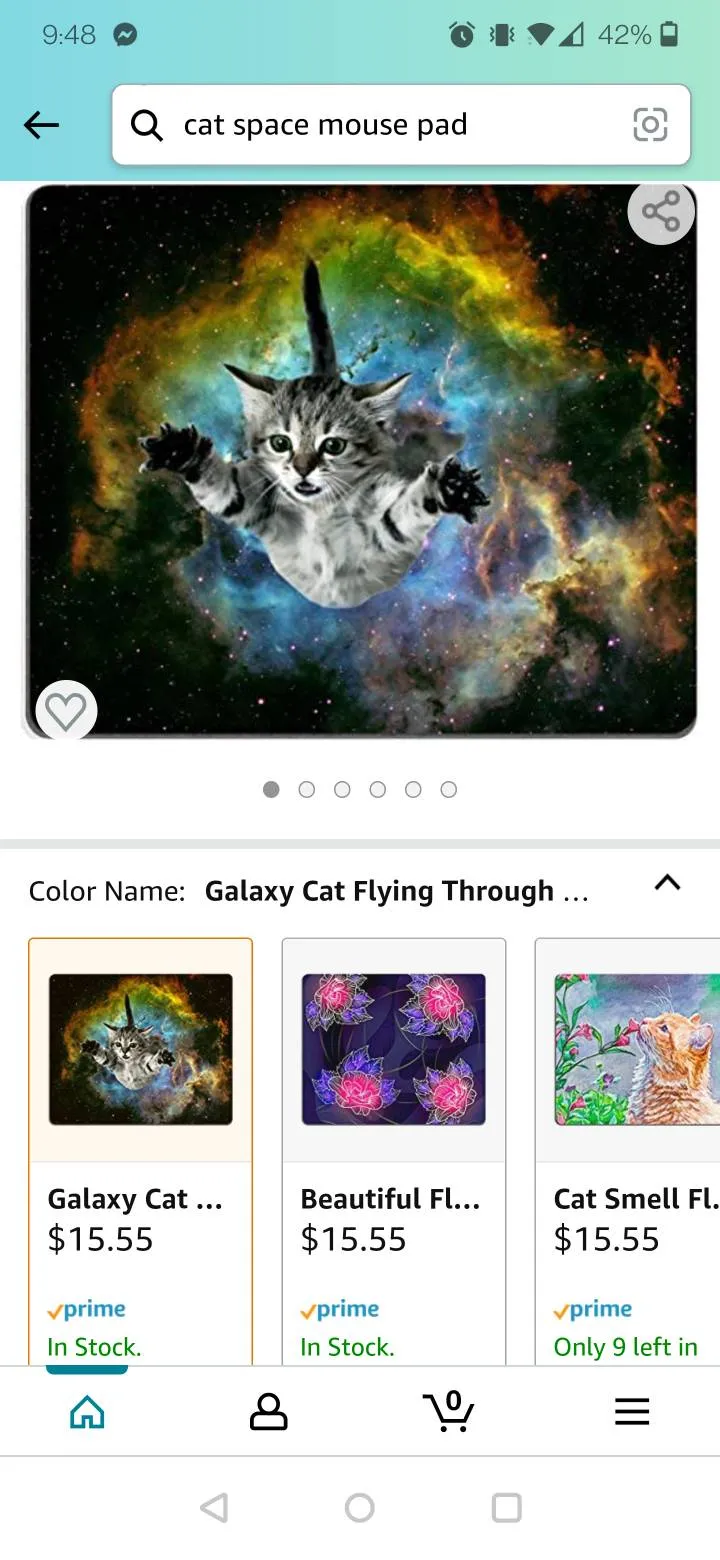Collapse the Color Name section
Screen dimensions: 720x1560
pyautogui.click(x=667, y=882)
